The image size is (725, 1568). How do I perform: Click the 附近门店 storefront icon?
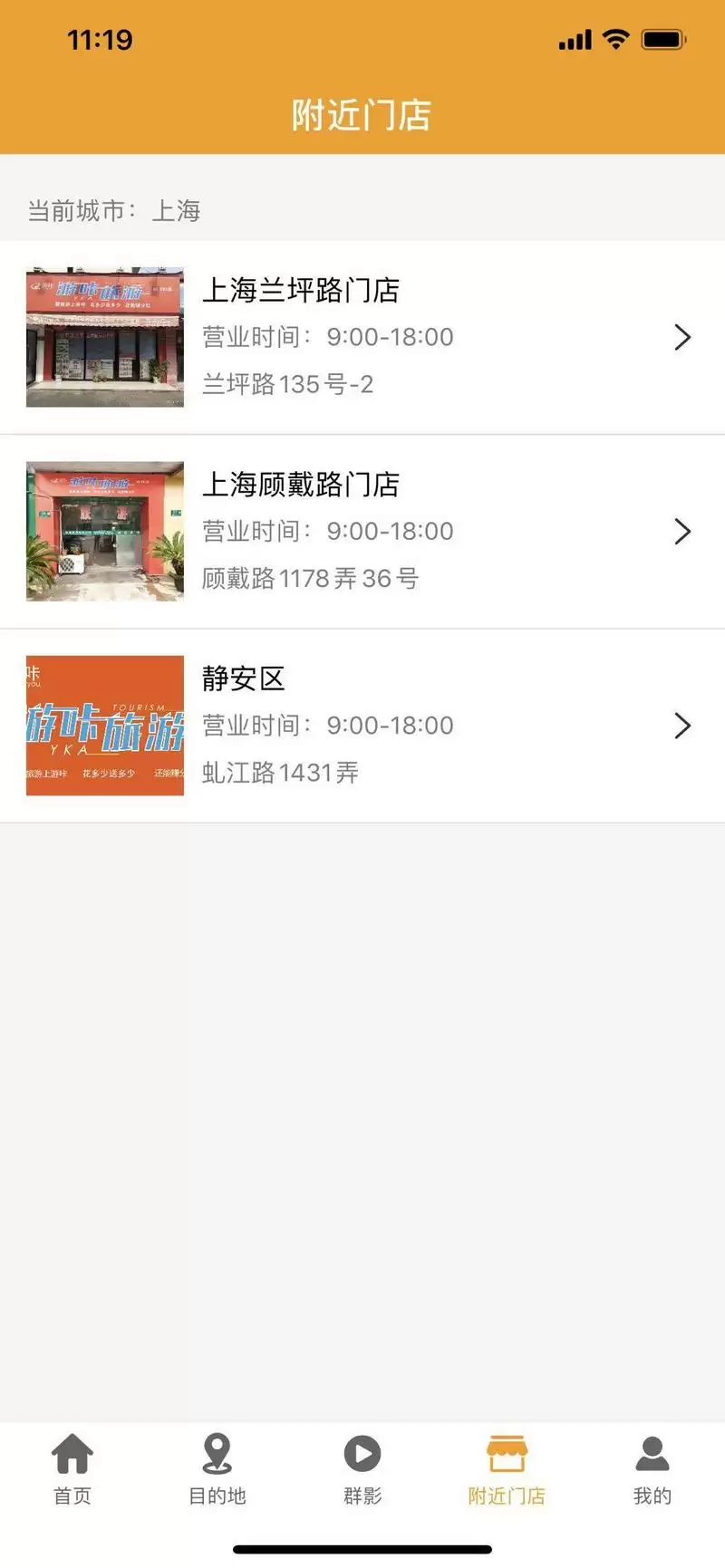point(507,1452)
